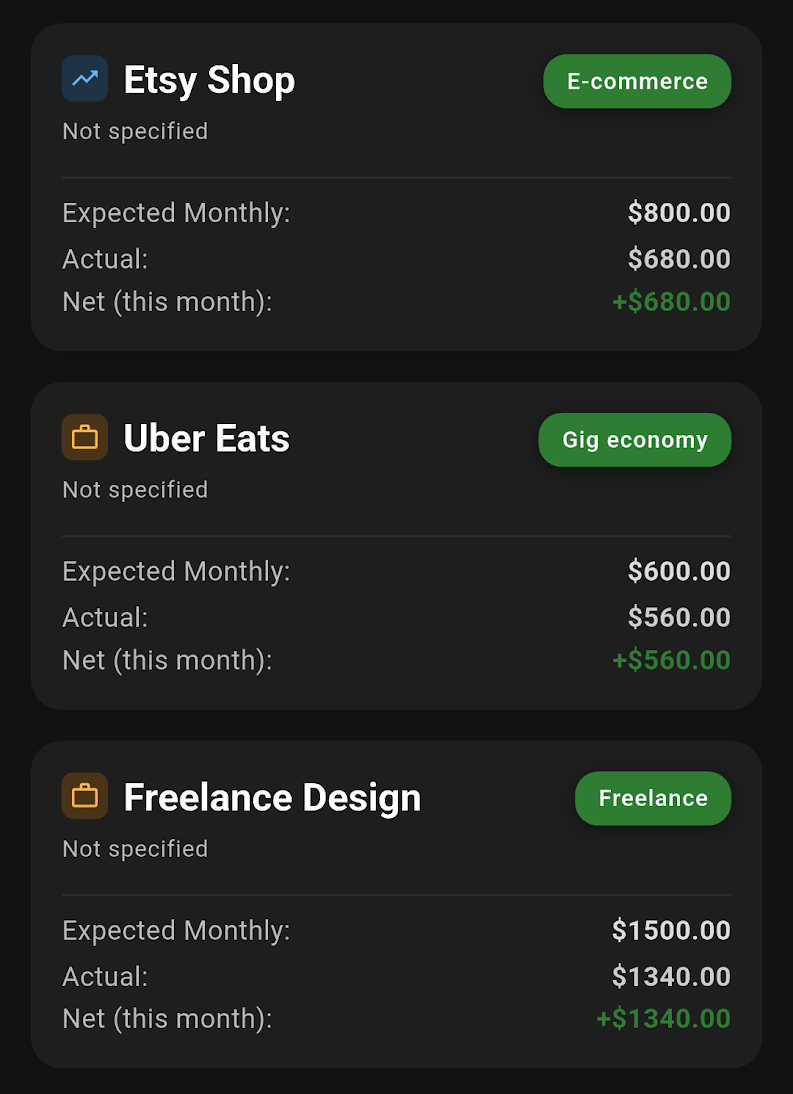Click the $1500.00 expected monthly amount
Image resolution: width=793 pixels, height=1094 pixels.
(x=670, y=930)
